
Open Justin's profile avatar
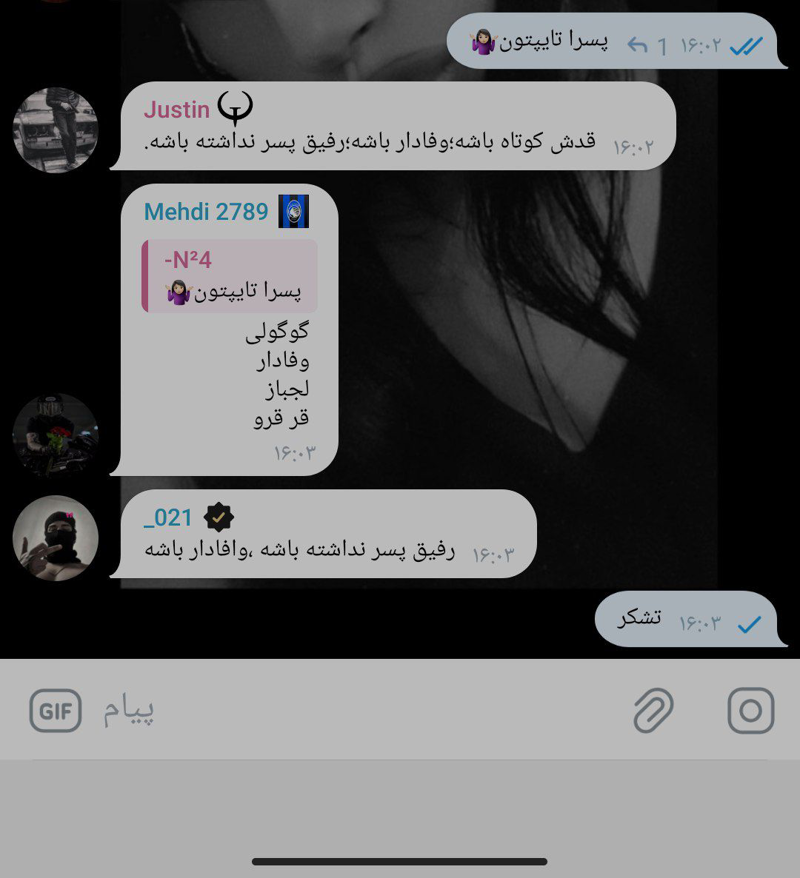[x=55, y=130]
